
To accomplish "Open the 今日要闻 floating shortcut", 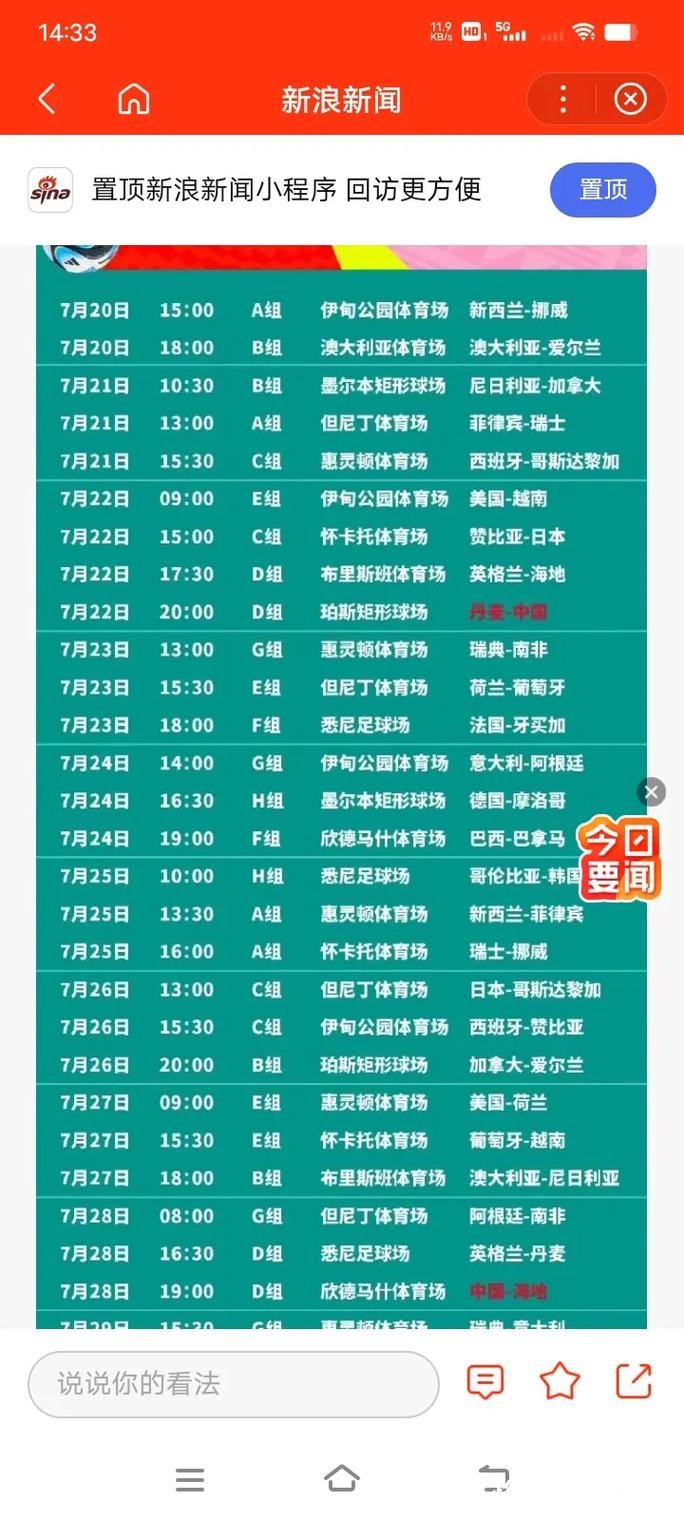I will [619, 858].
